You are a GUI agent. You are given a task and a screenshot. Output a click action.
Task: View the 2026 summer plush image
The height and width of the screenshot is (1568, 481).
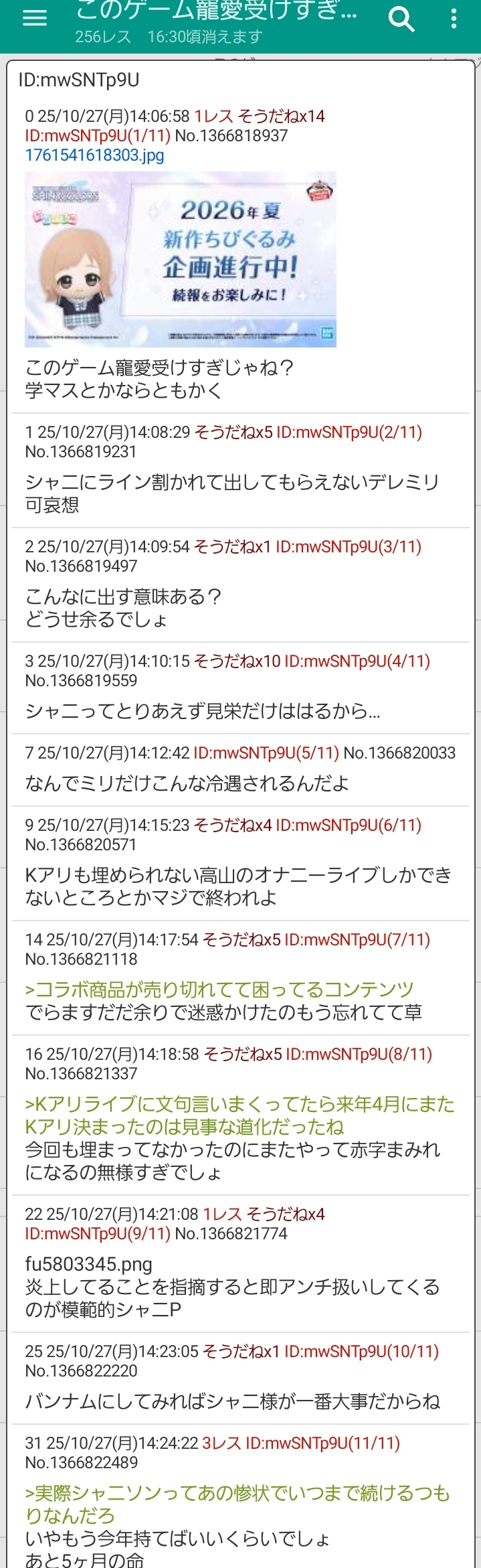[x=181, y=259]
